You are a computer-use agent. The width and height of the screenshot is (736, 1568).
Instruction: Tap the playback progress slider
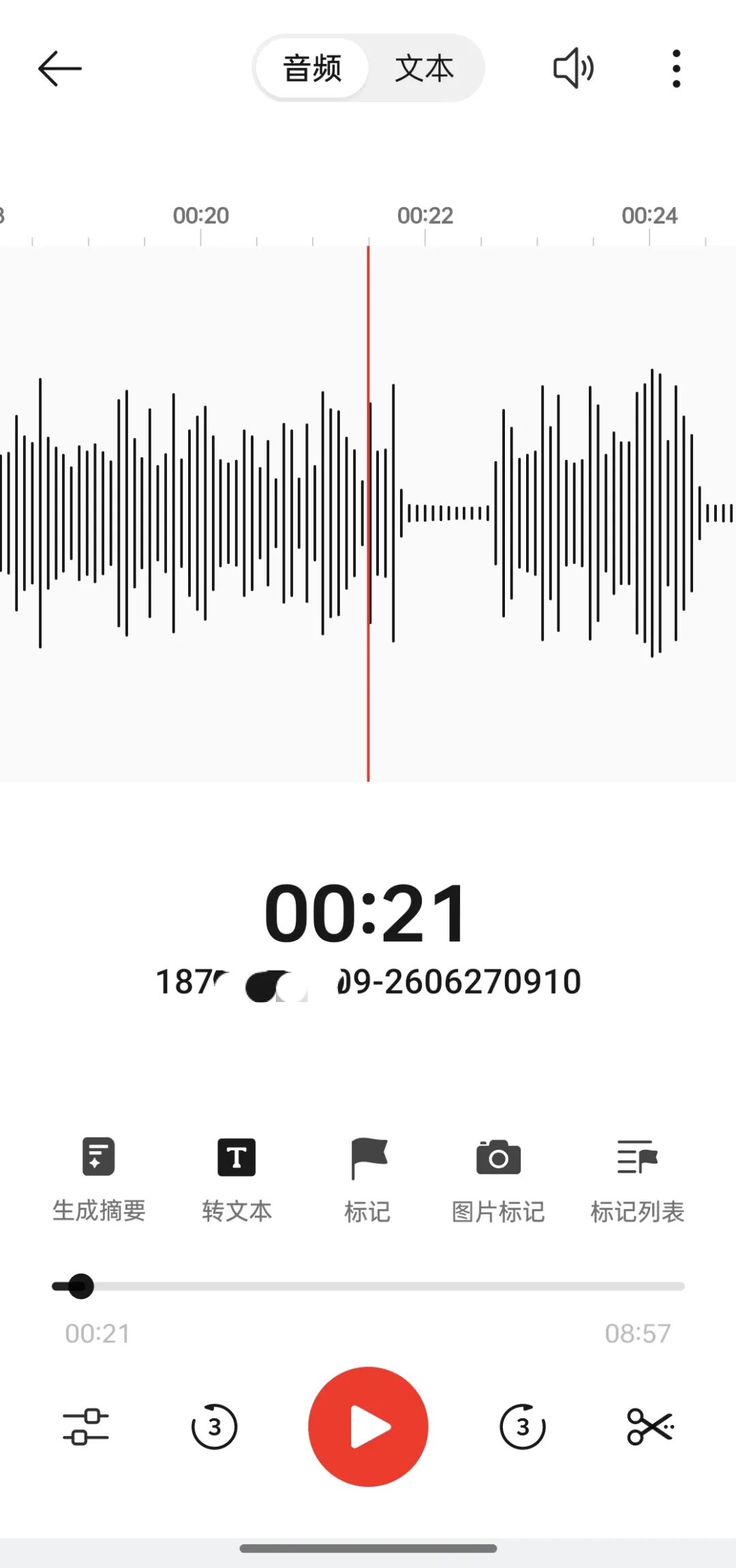368,1286
